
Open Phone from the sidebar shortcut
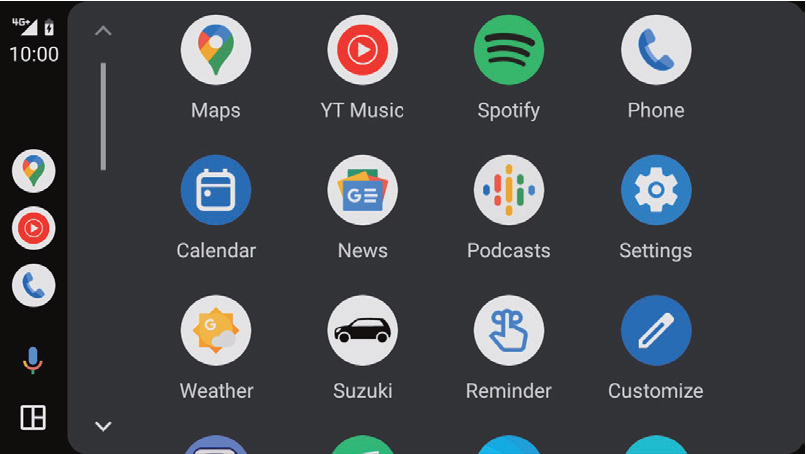point(33,287)
